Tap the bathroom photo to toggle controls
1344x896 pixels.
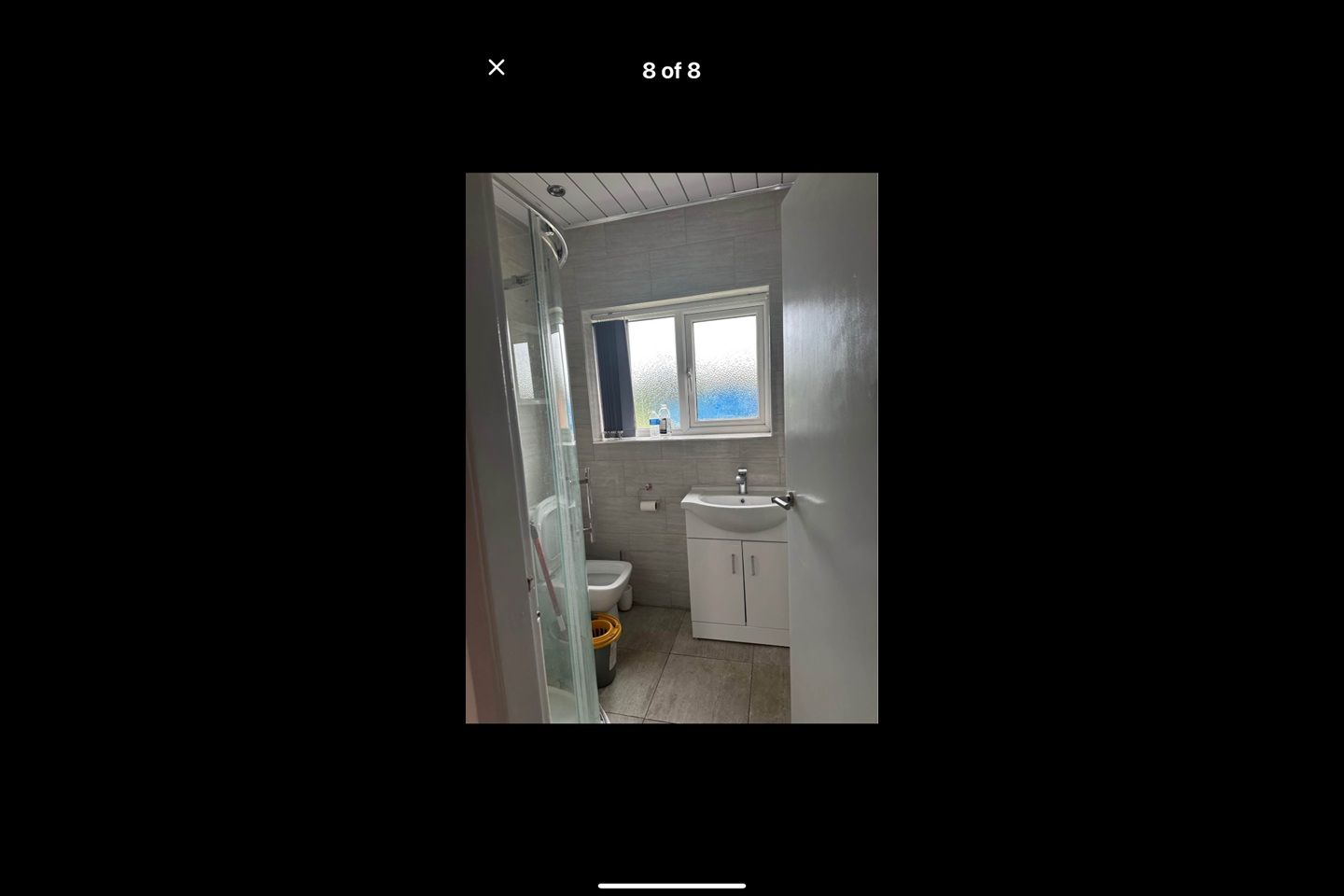[671, 448]
